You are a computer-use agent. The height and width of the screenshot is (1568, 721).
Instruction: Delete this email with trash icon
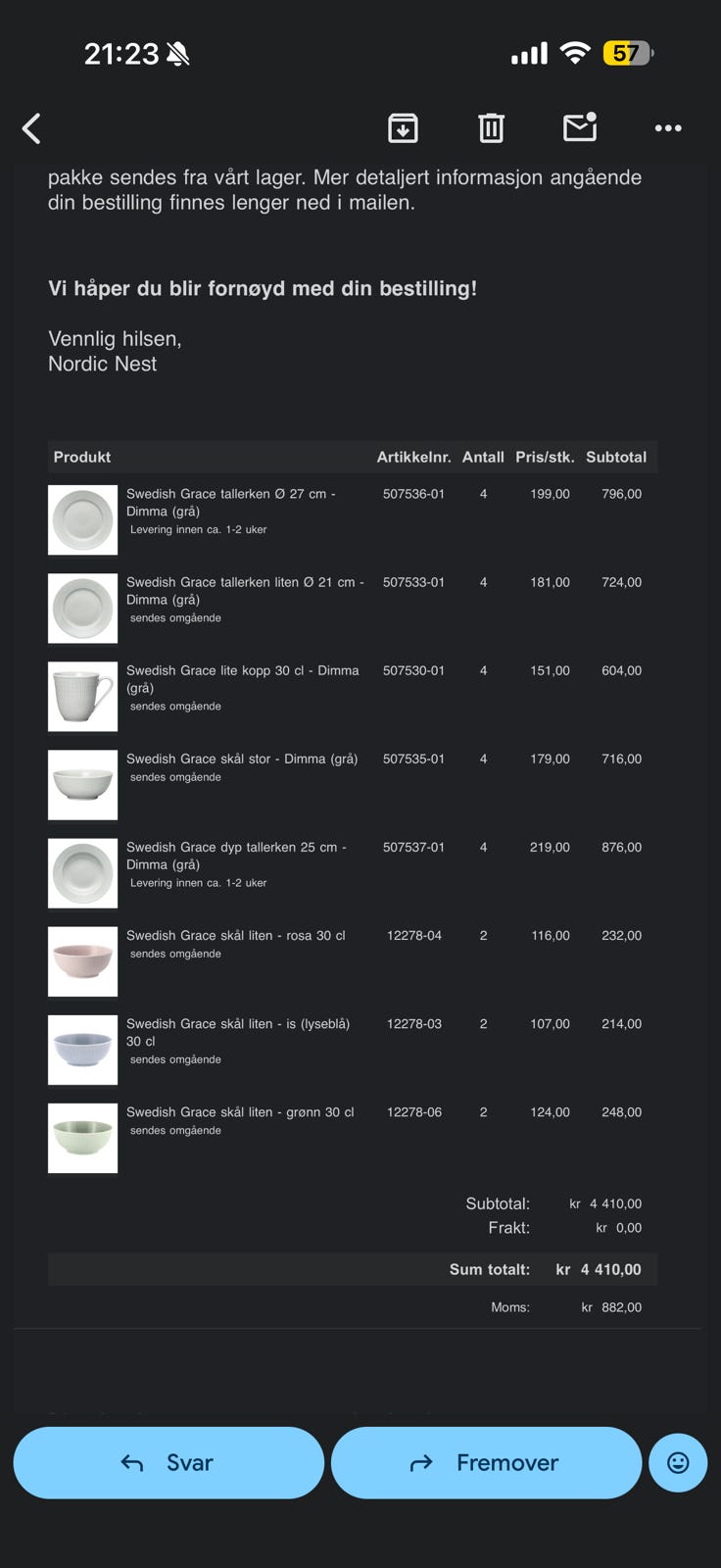coord(491,128)
